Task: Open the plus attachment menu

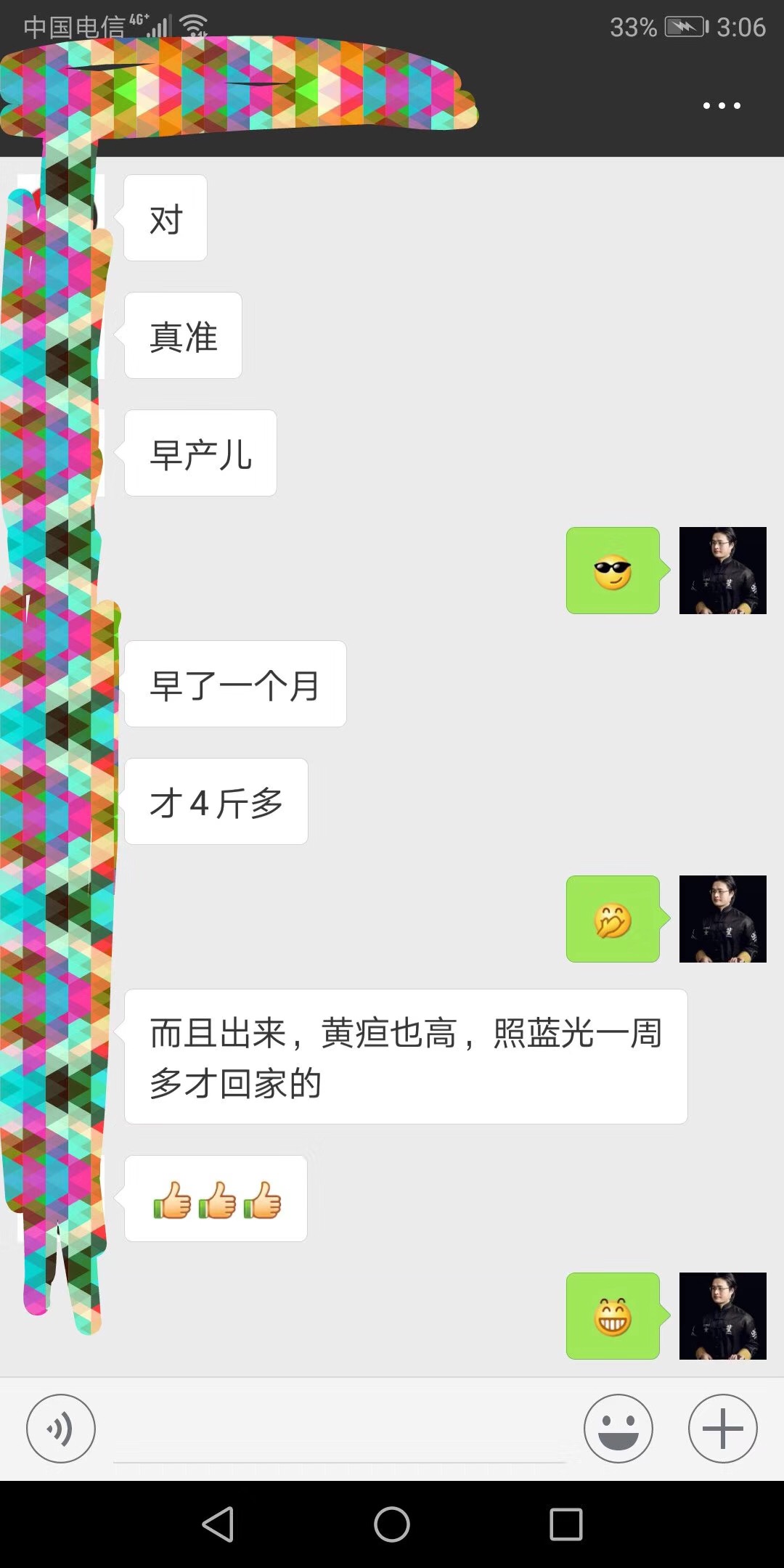Action: click(x=723, y=1429)
